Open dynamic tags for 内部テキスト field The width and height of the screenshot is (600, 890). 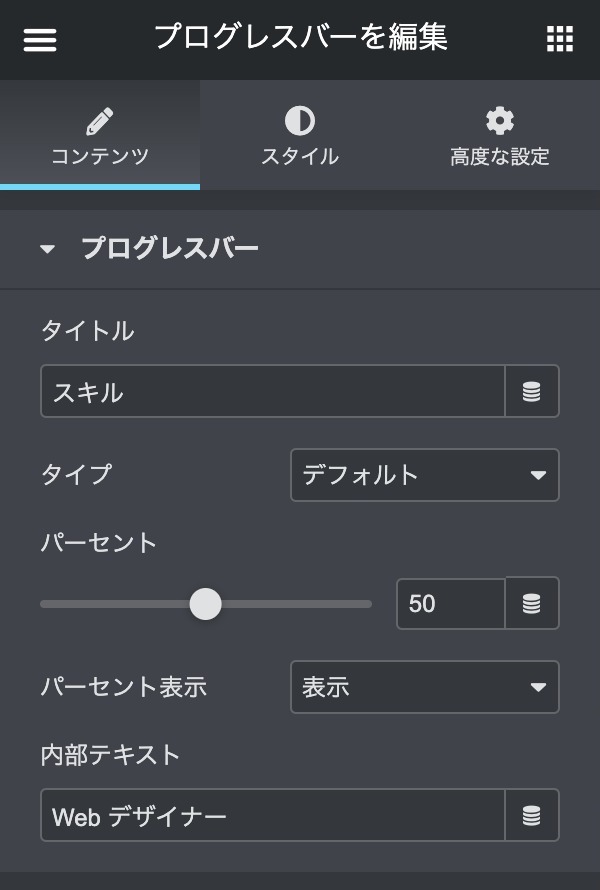(x=532, y=816)
